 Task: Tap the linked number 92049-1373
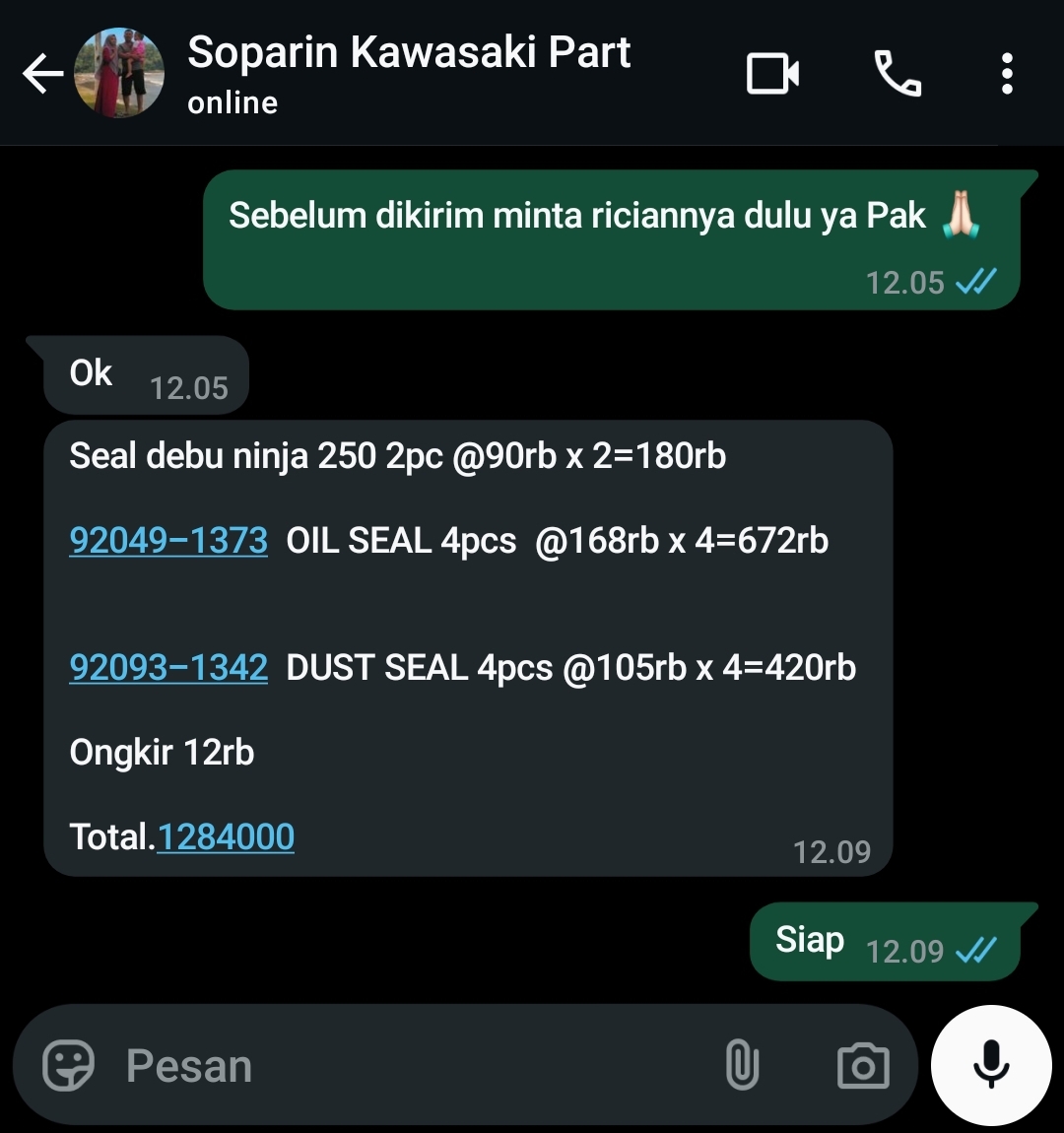(x=168, y=540)
